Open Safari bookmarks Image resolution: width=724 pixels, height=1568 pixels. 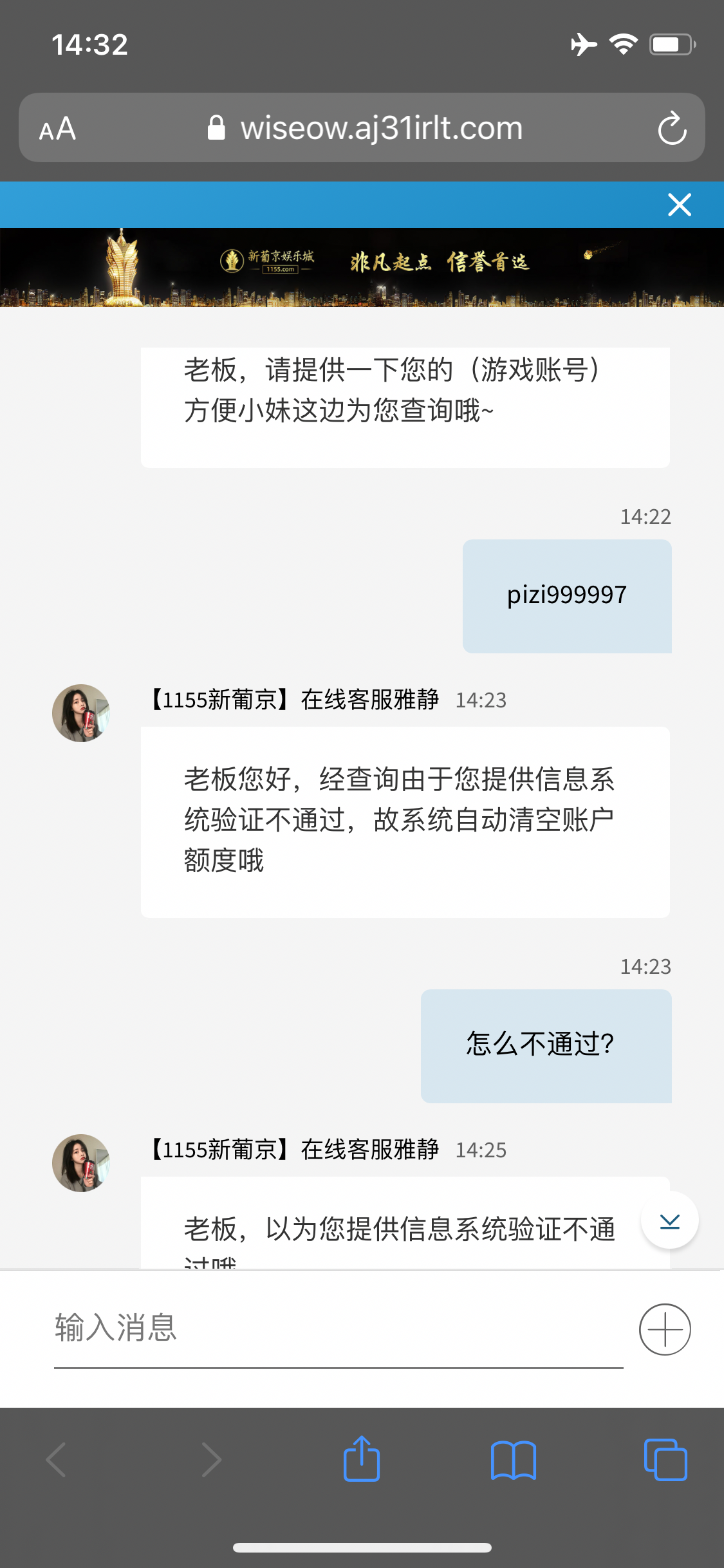point(513,1460)
